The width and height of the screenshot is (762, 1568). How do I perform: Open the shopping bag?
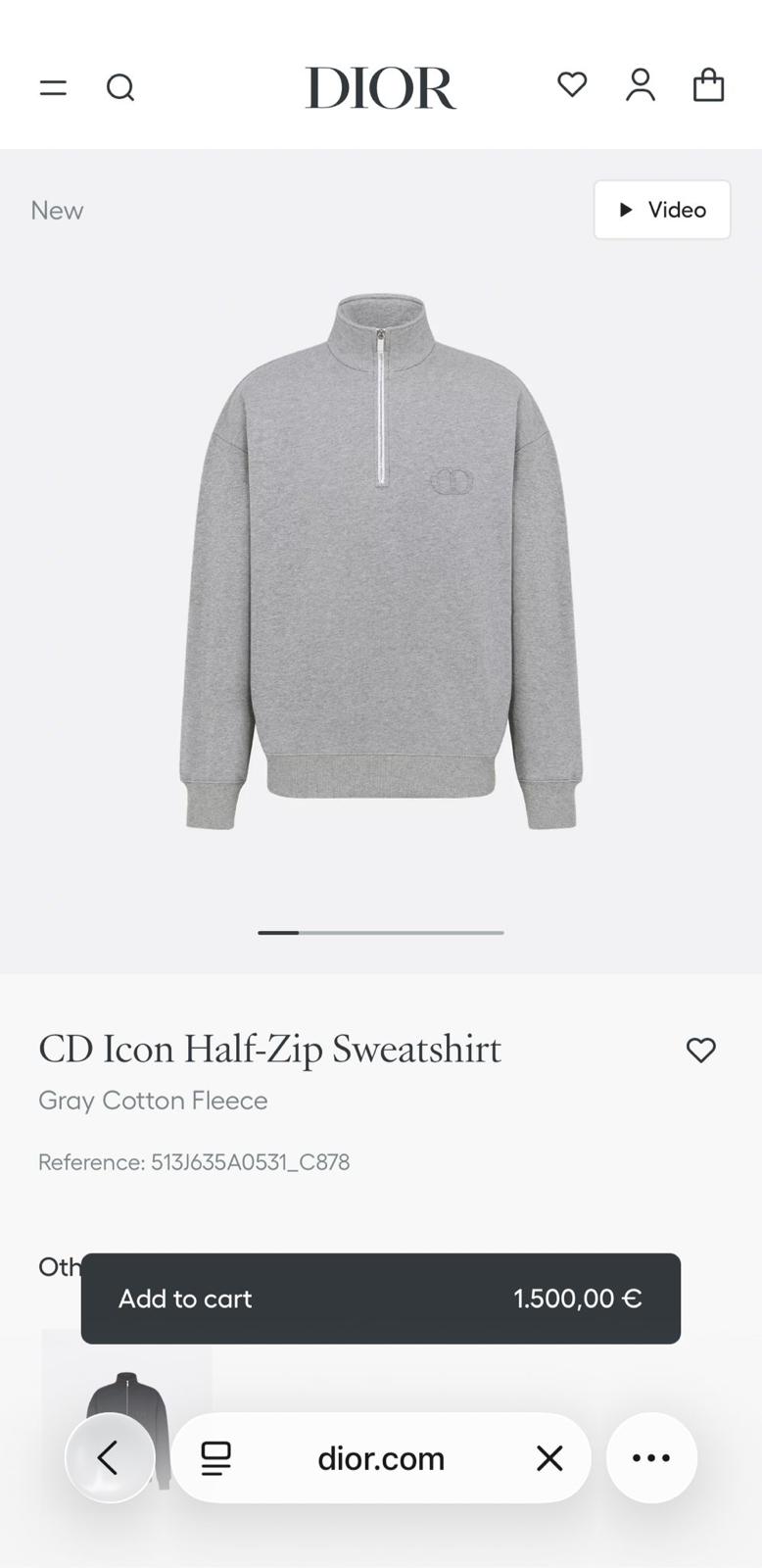[708, 85]
